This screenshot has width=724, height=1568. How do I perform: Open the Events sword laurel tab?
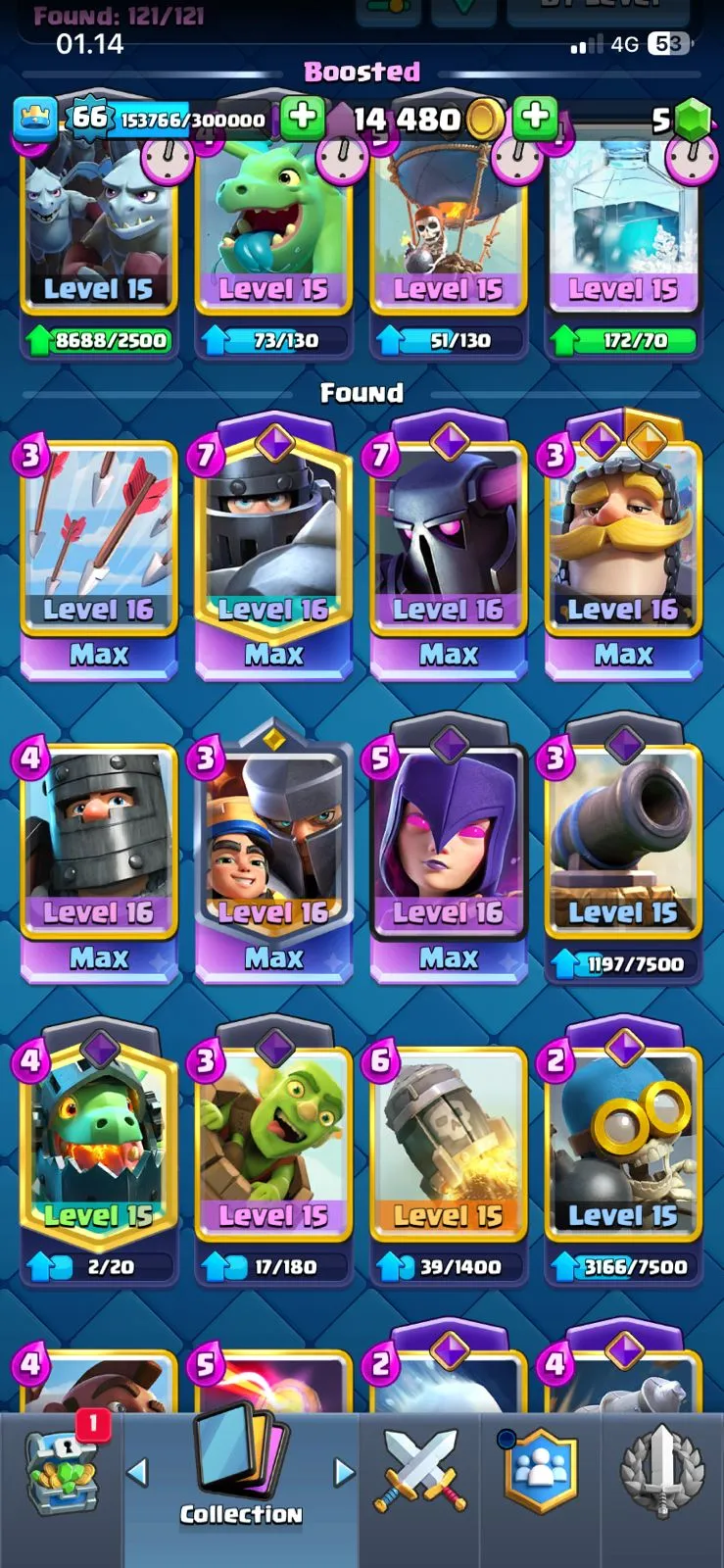662,1470
